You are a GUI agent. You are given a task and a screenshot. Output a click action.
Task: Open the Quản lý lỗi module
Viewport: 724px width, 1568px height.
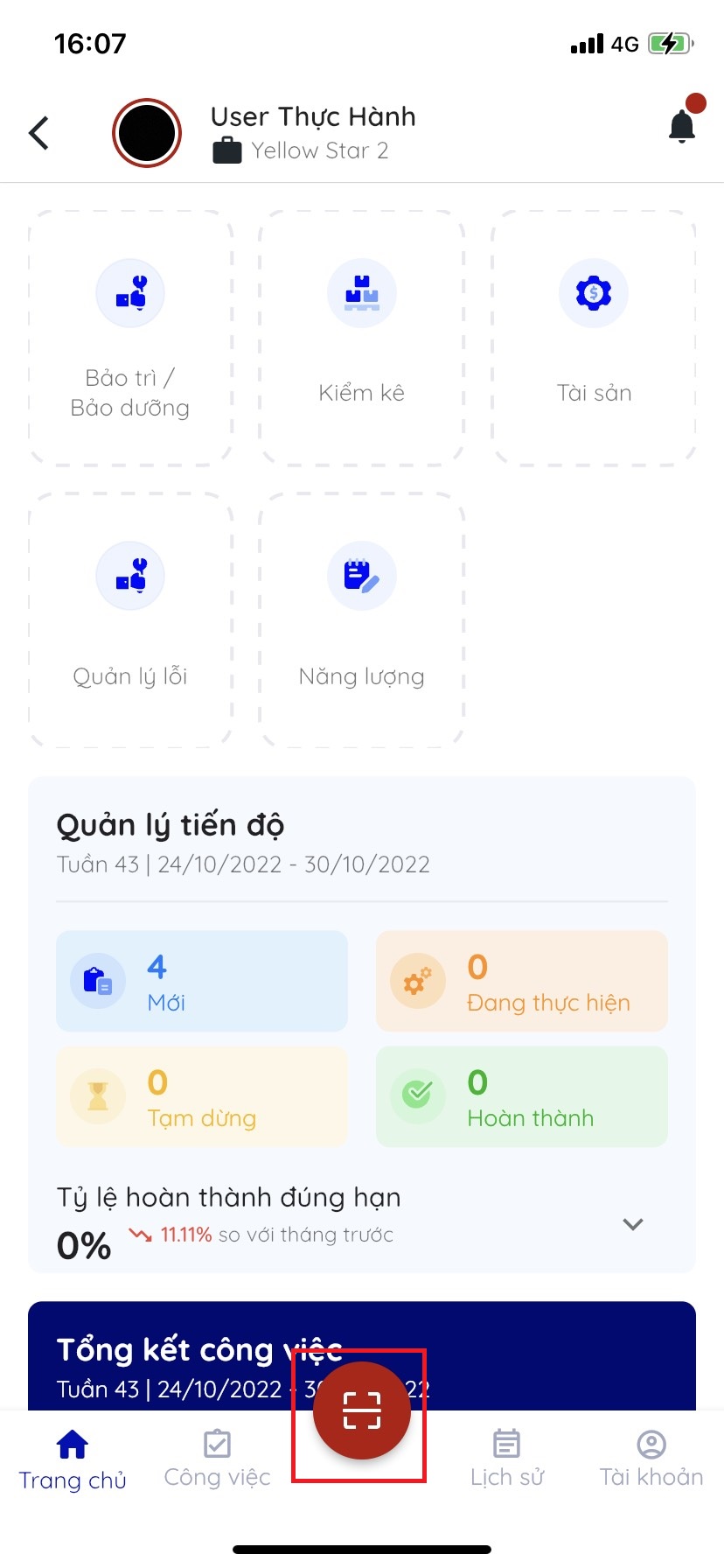[x=130, y=619]
